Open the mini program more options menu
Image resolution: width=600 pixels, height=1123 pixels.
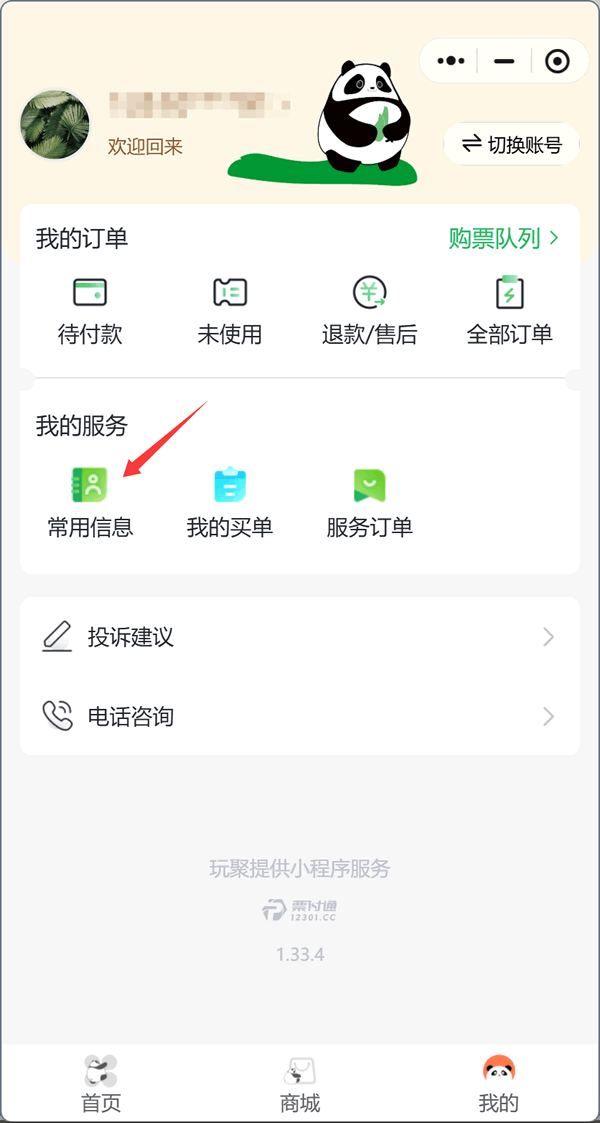[451, 62]
